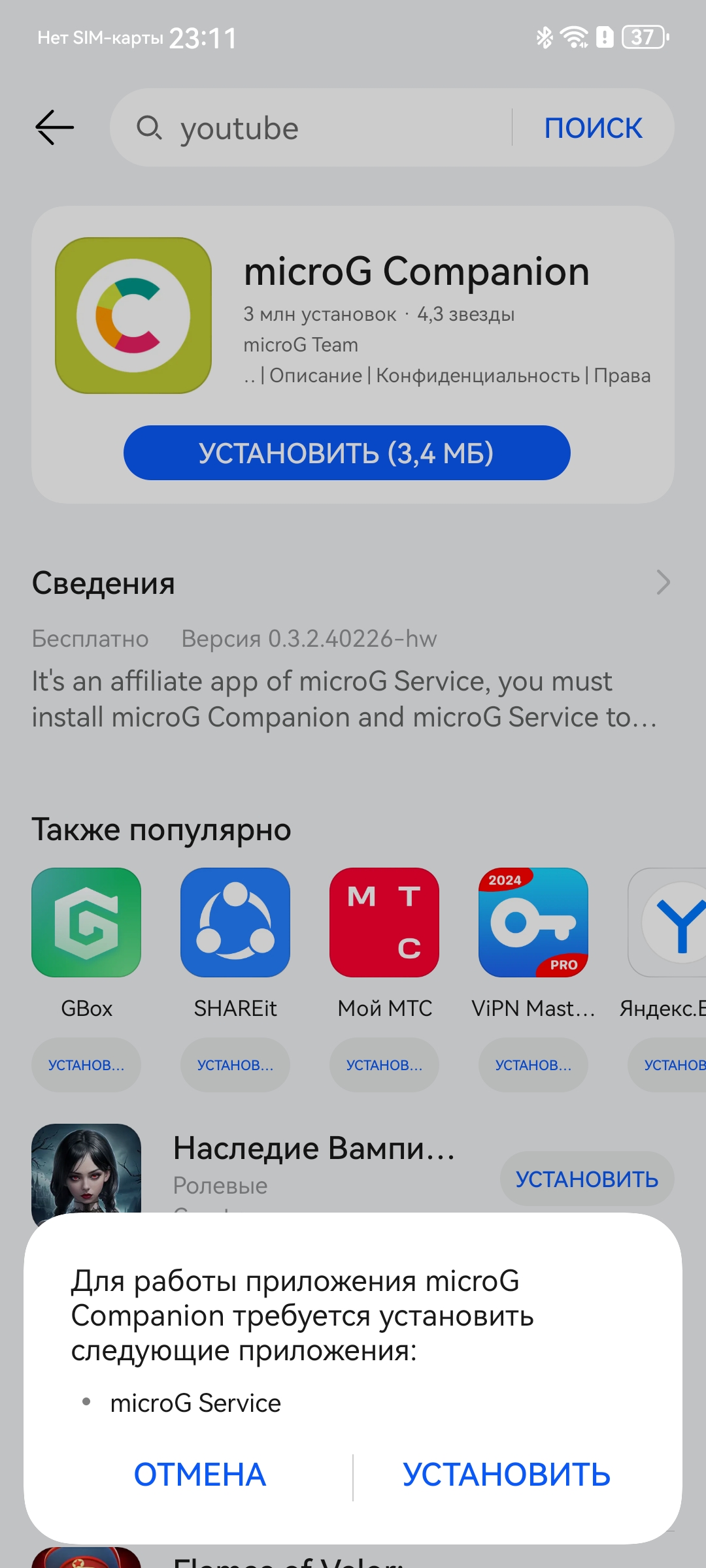
Task: Install the SHAREit app
Action: 235,1065
